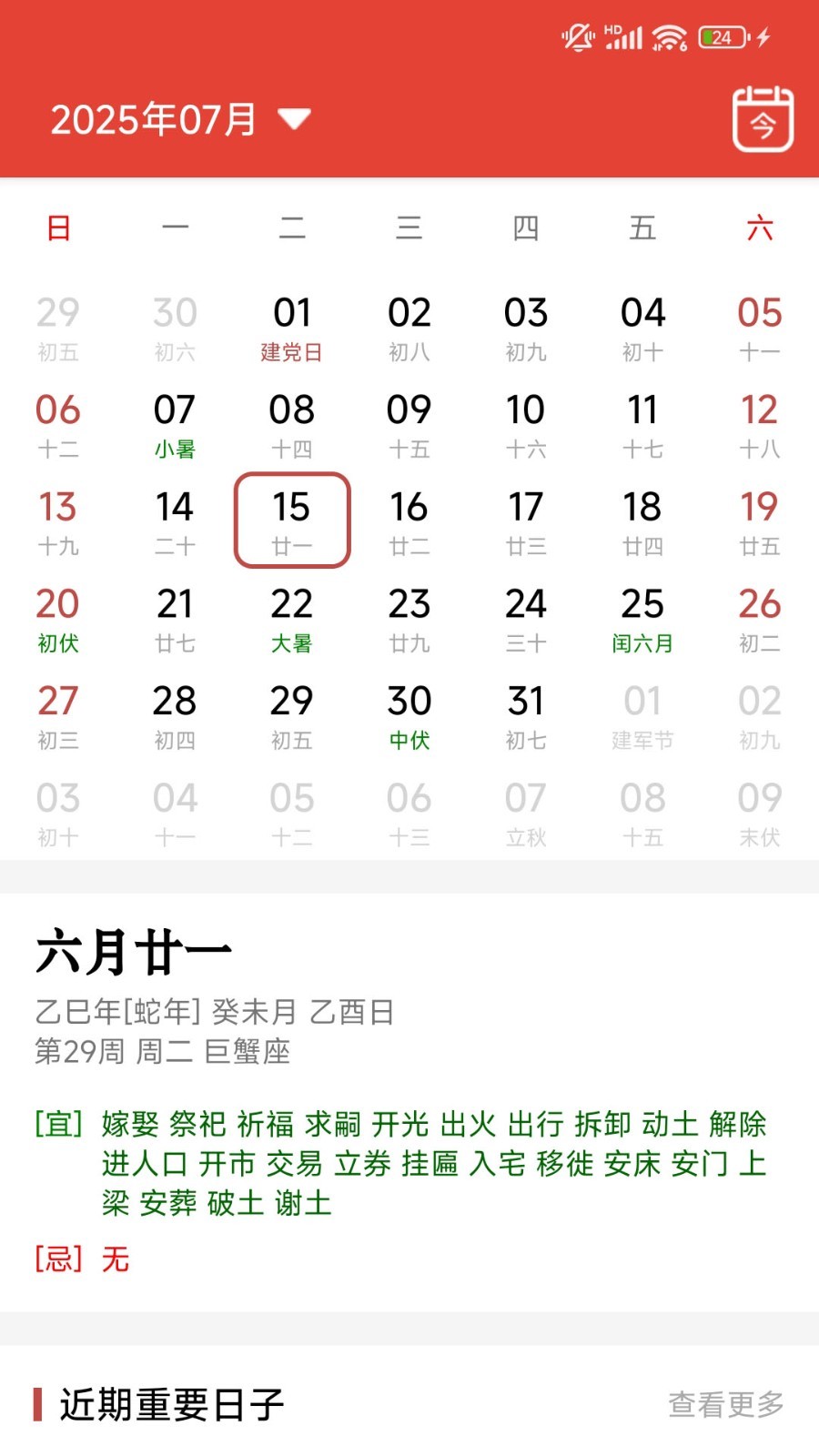Select July 12 十八
The image size is (819, 1456).
point(759,425)
